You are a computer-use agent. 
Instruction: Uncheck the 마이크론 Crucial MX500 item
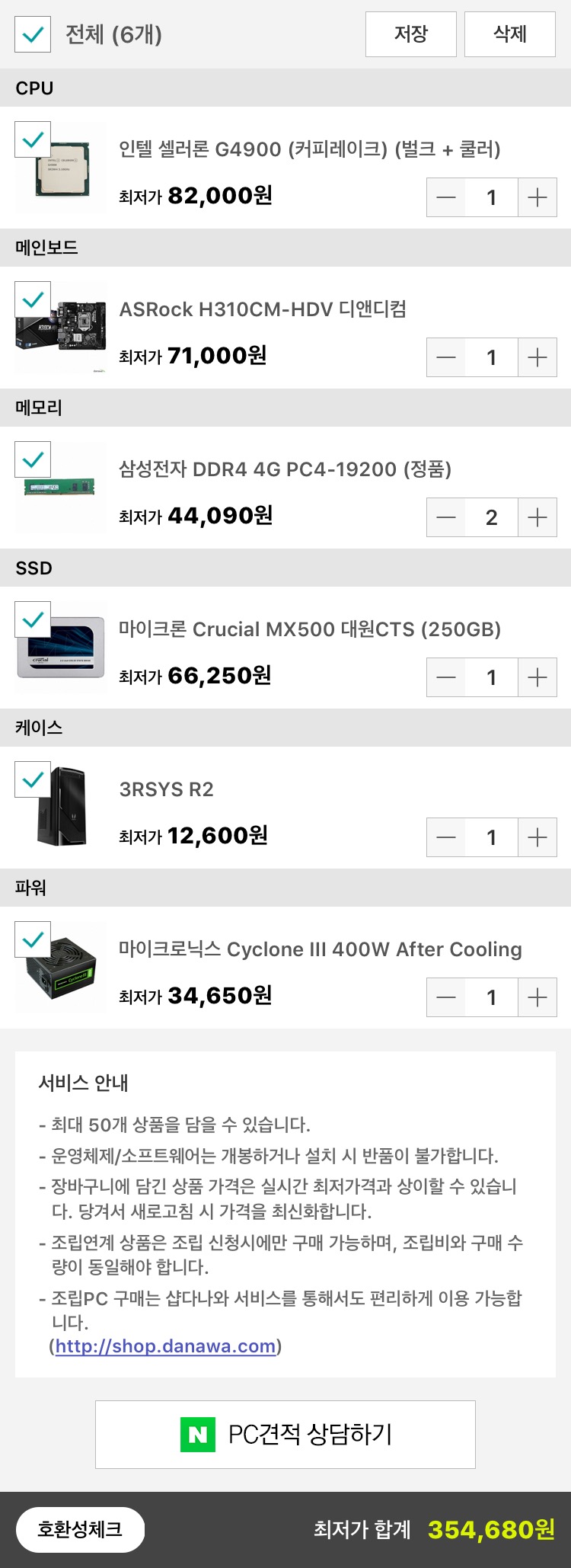click(33, 619)
